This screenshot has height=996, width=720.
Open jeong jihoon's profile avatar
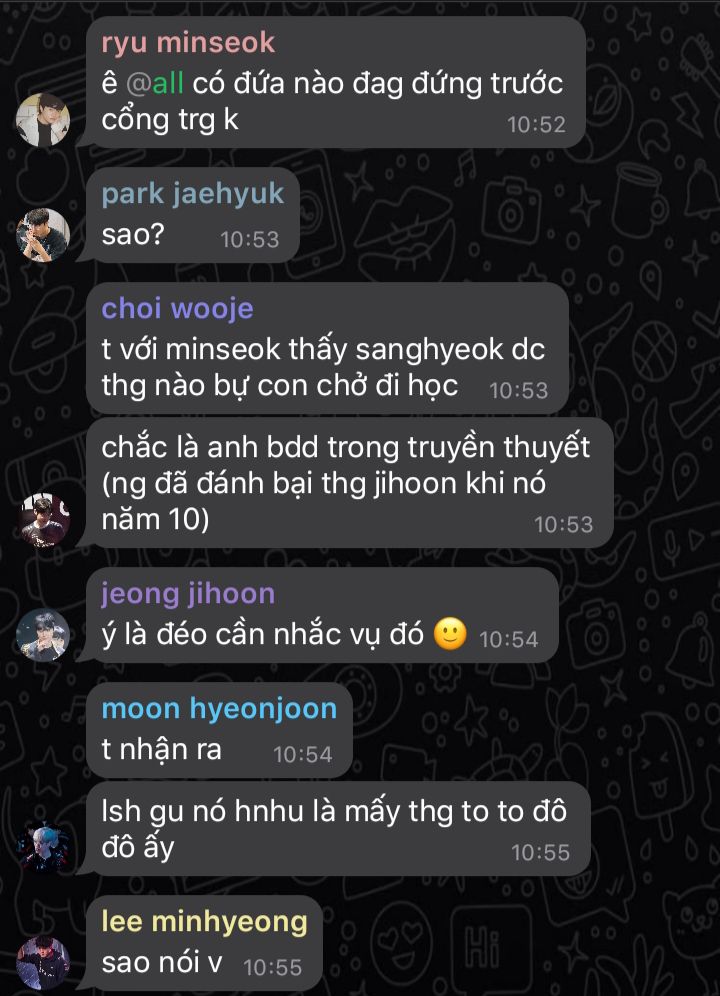point(43,635)
